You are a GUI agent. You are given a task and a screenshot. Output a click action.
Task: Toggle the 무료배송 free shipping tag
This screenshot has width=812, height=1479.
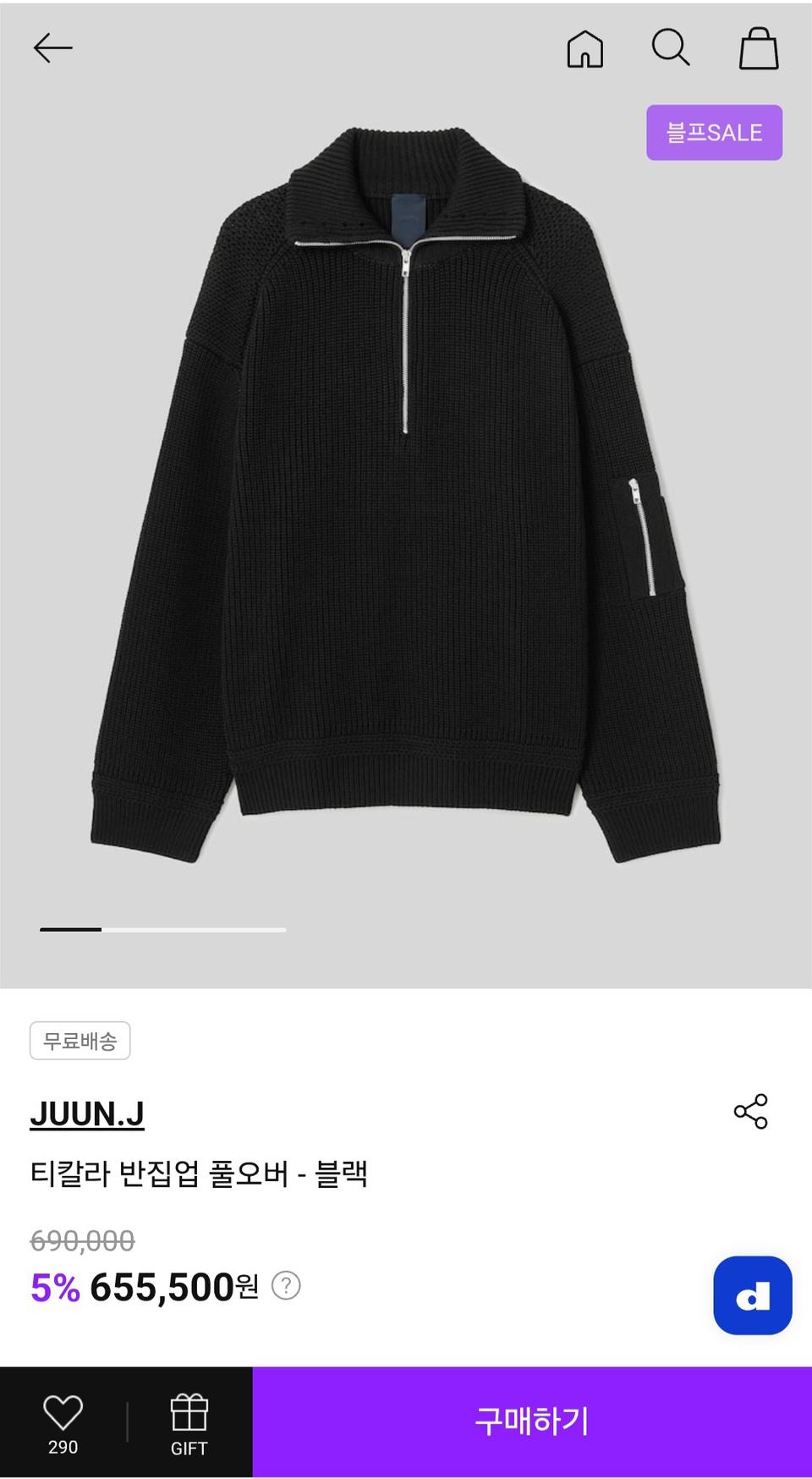tap(80, 1042)
